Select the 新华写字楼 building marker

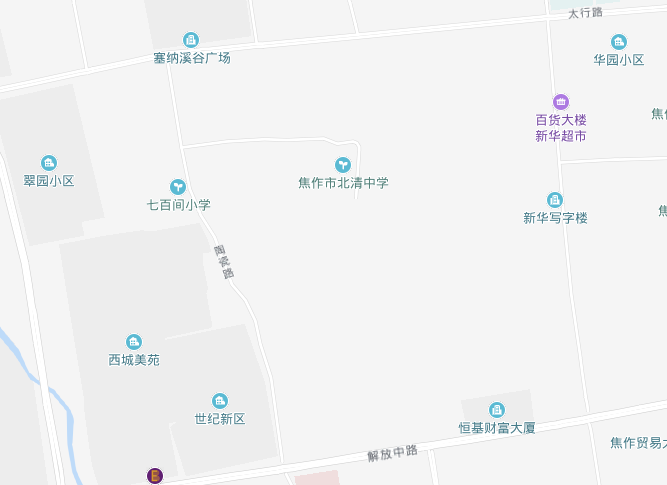pos(555,200)
